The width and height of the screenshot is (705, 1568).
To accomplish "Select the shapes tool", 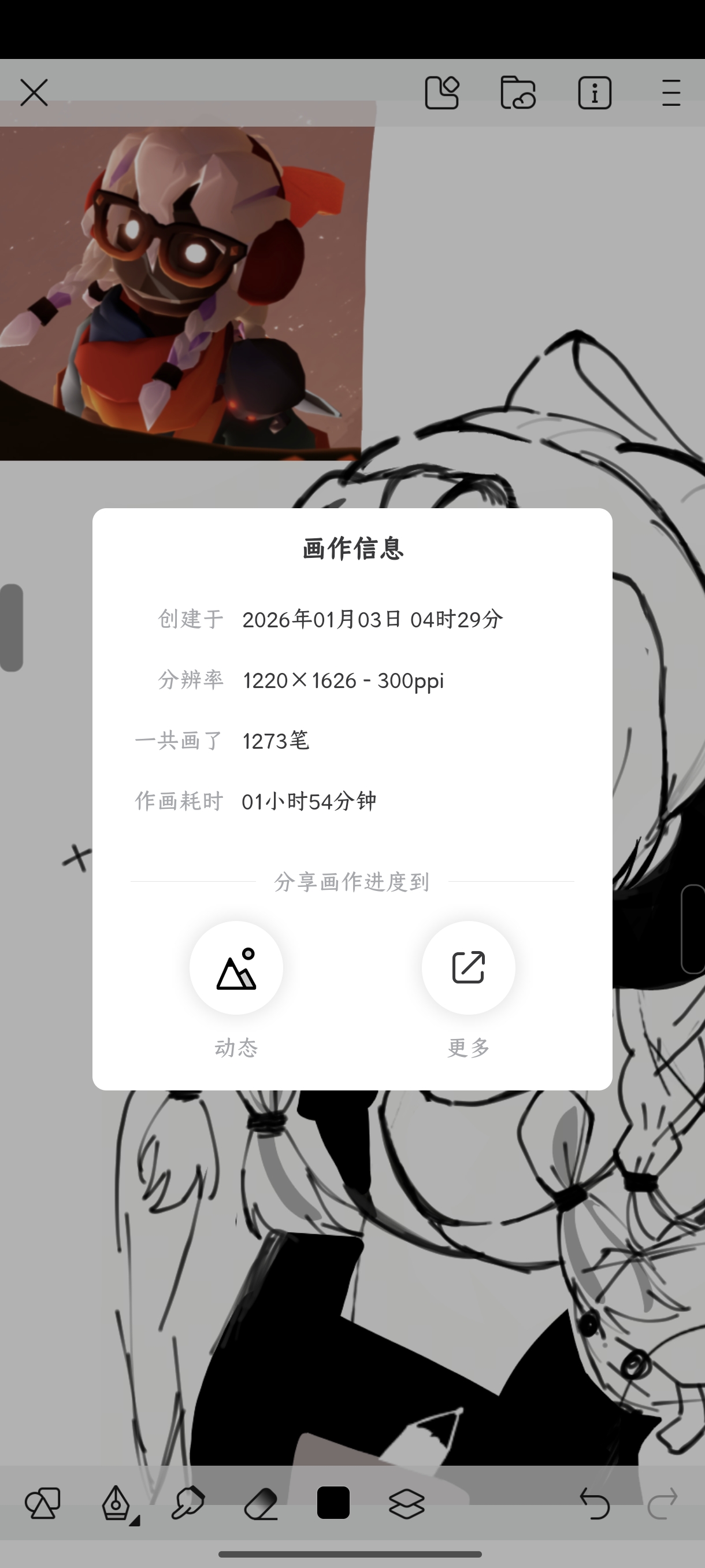I will [x=43, y=1503].
